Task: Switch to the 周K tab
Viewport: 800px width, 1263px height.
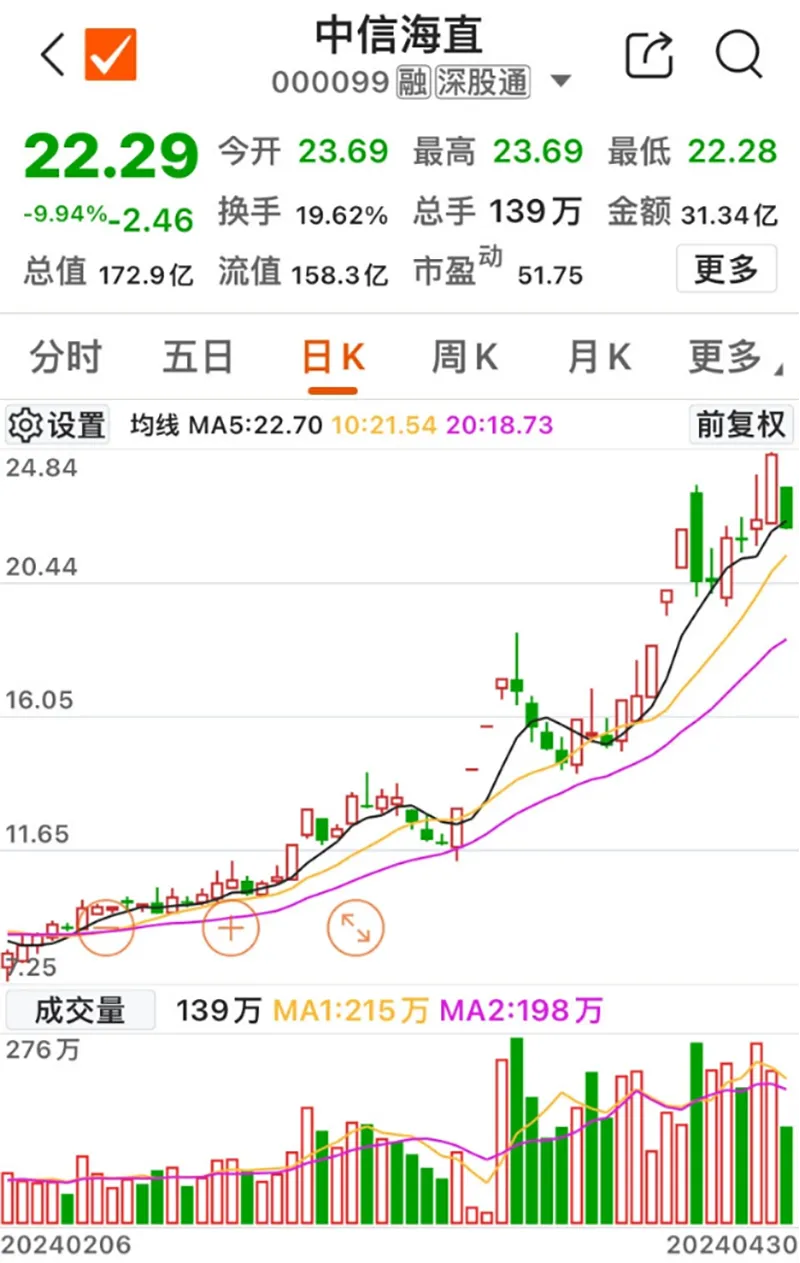Action: pyautogui.click(x=464, y=357)
